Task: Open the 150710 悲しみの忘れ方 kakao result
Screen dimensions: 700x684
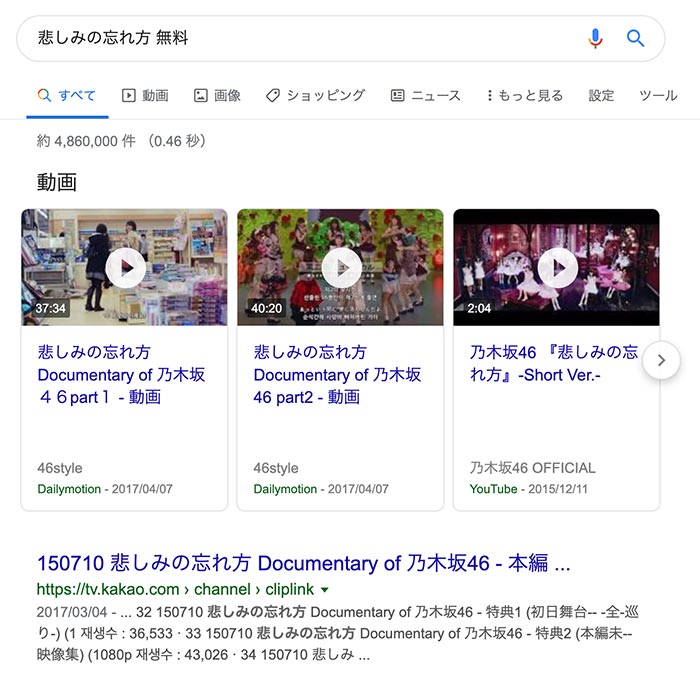Action: pyautogui.click(x=304, y=563)
